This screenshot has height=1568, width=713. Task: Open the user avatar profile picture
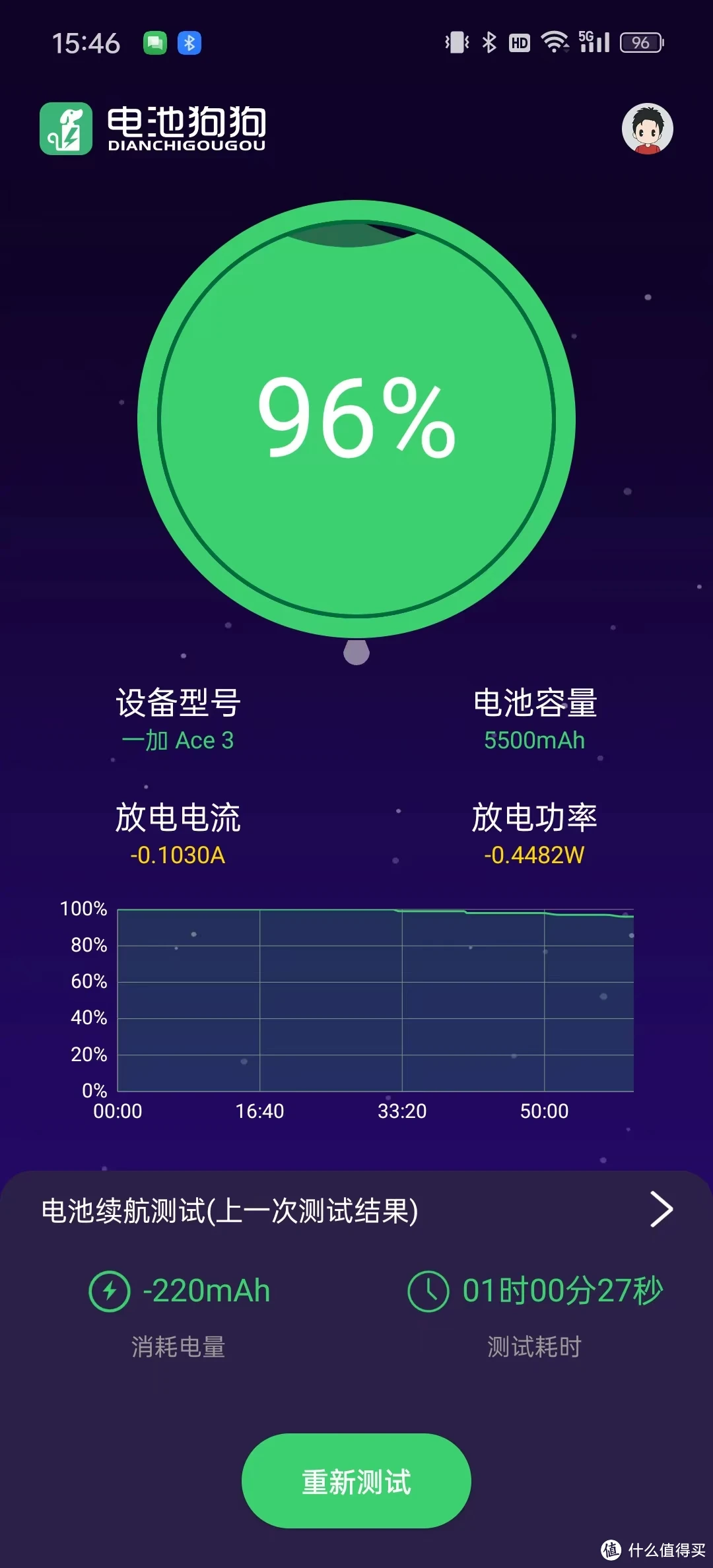[649, 129]
